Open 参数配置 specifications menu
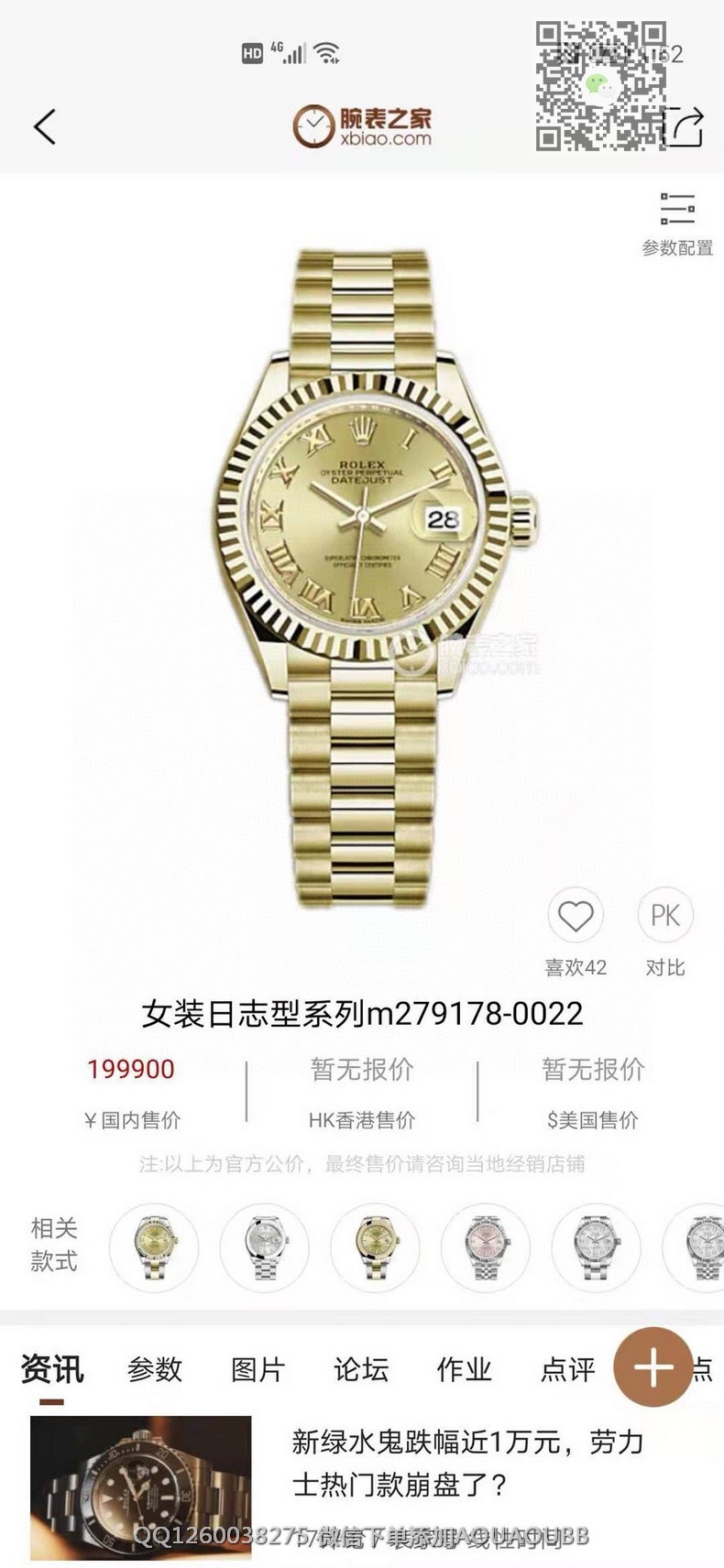The width and height of the screenshot is (724, 1568). click(677, 223)
